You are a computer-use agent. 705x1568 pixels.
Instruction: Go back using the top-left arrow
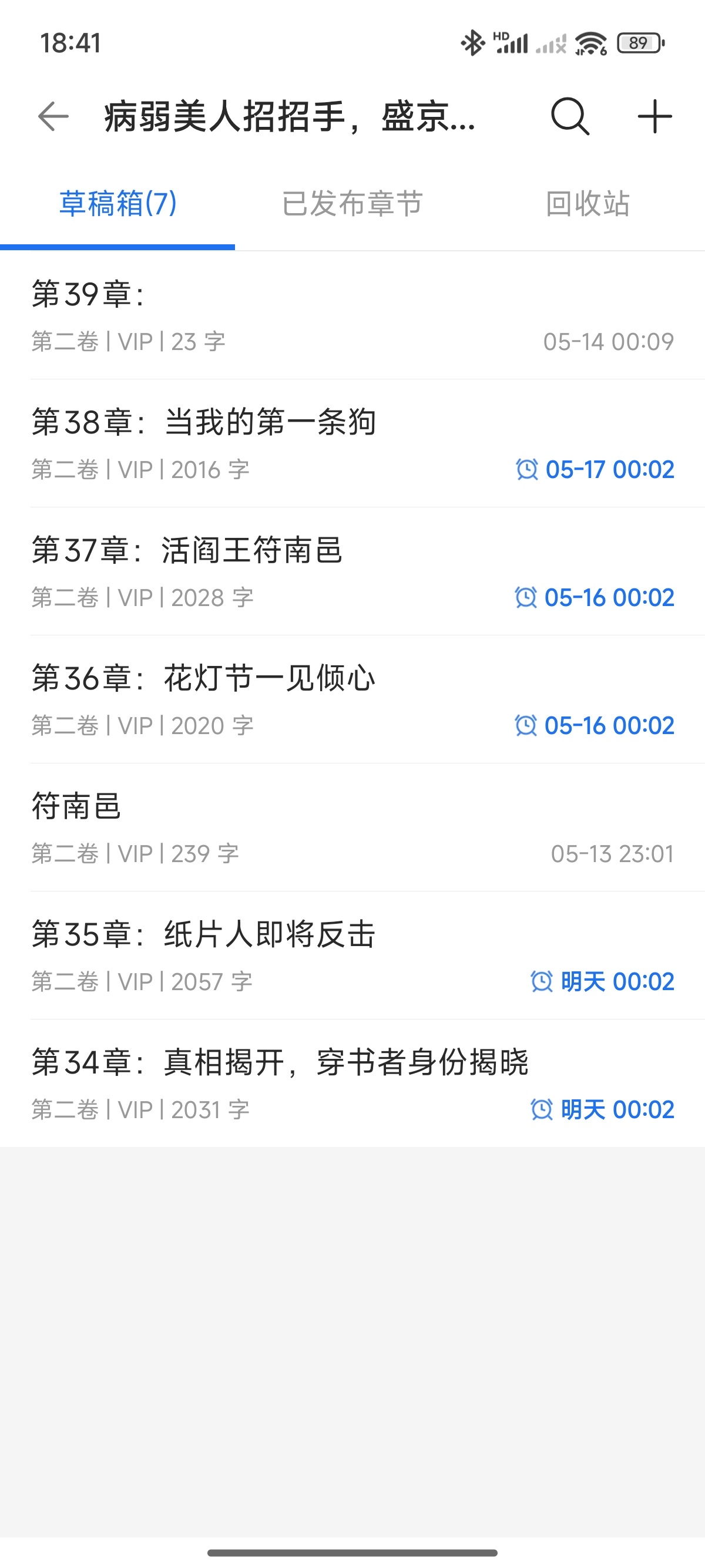(x=53, y=116)
